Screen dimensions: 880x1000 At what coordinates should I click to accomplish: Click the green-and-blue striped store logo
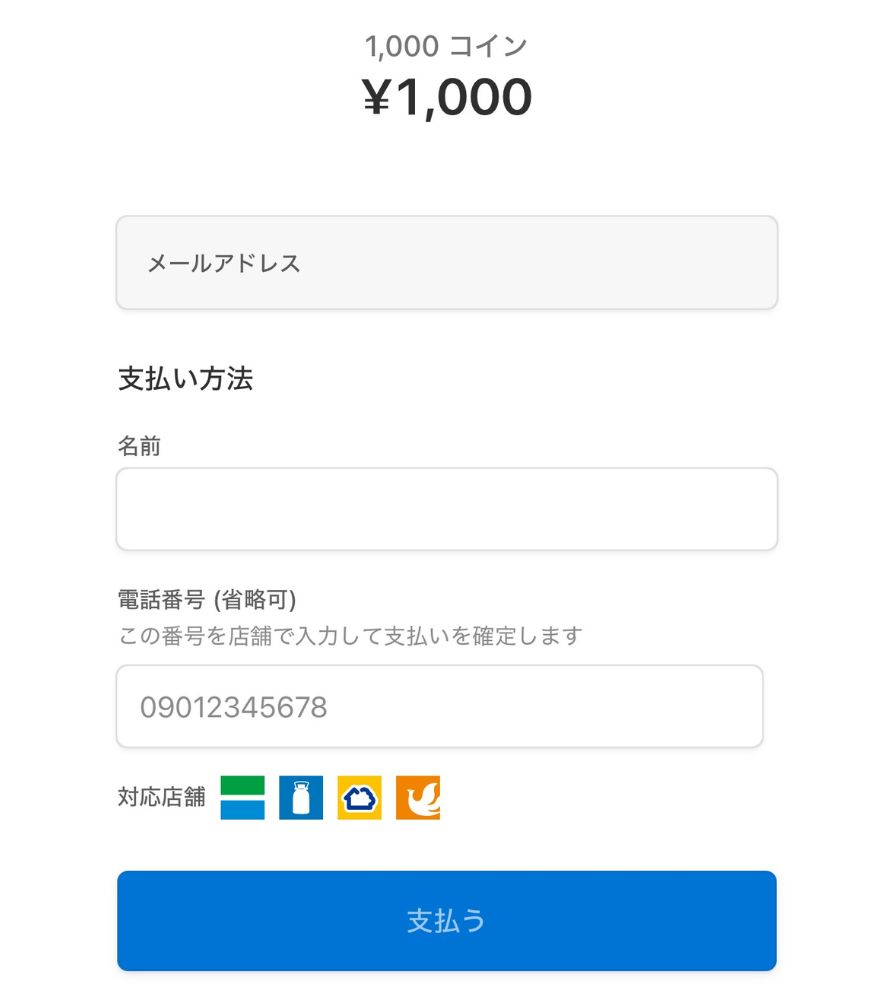tap(241, 797)
